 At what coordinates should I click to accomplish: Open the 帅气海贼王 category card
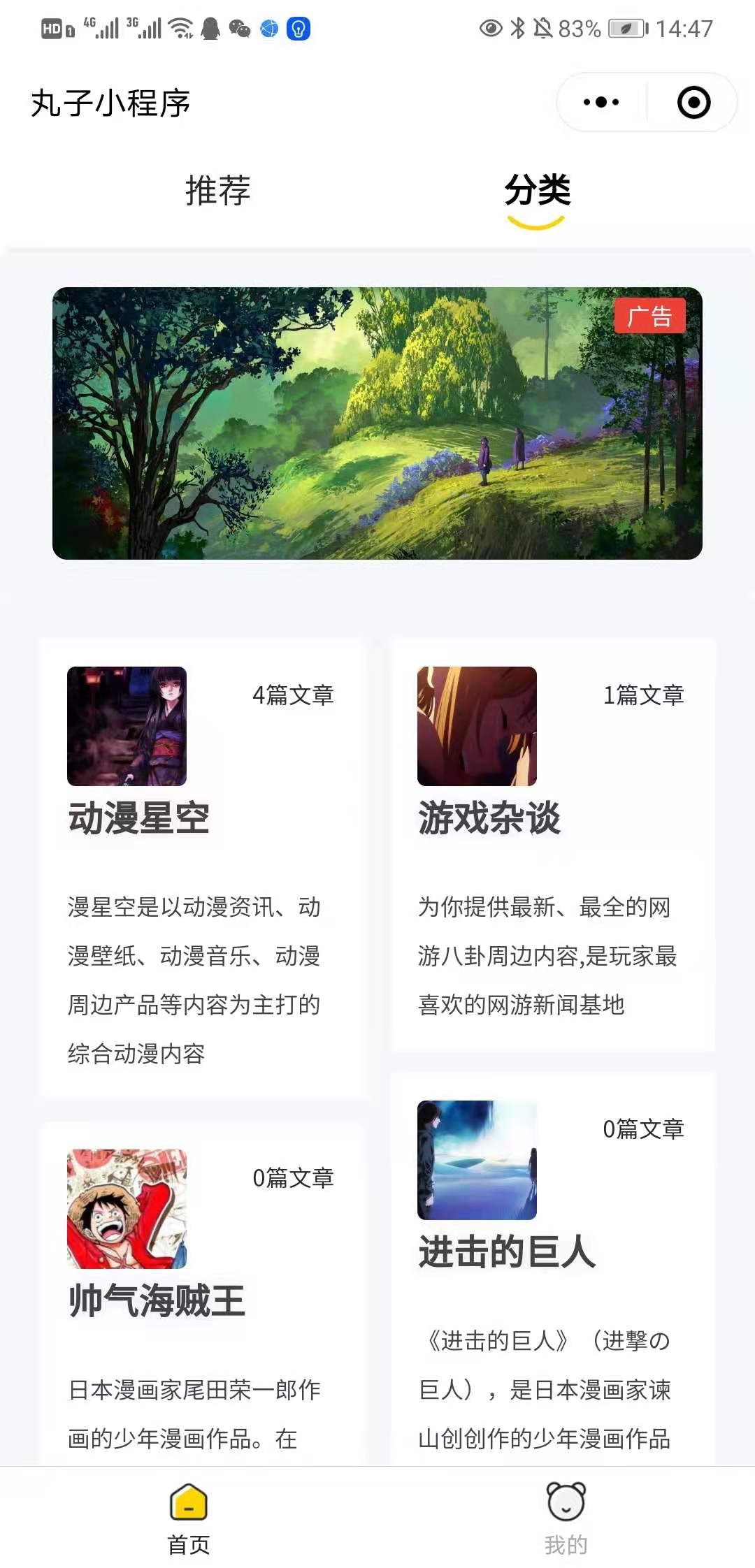(x=202, y=1300)
